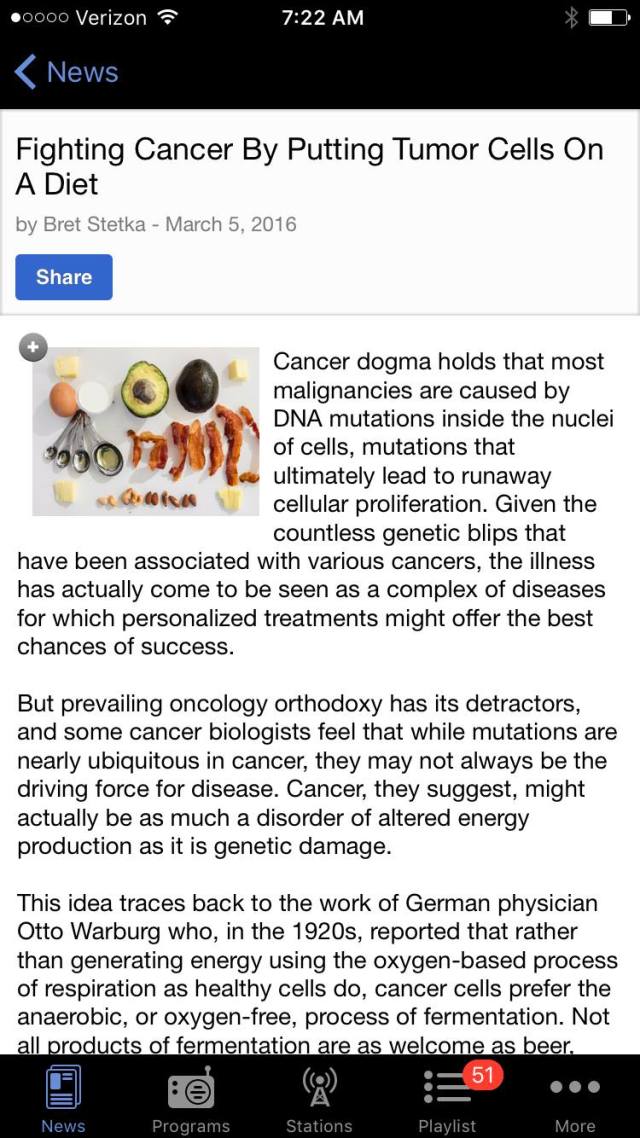640x1138 pixels.
Task: Go back to the News list
Action: [x=66, y=72]
